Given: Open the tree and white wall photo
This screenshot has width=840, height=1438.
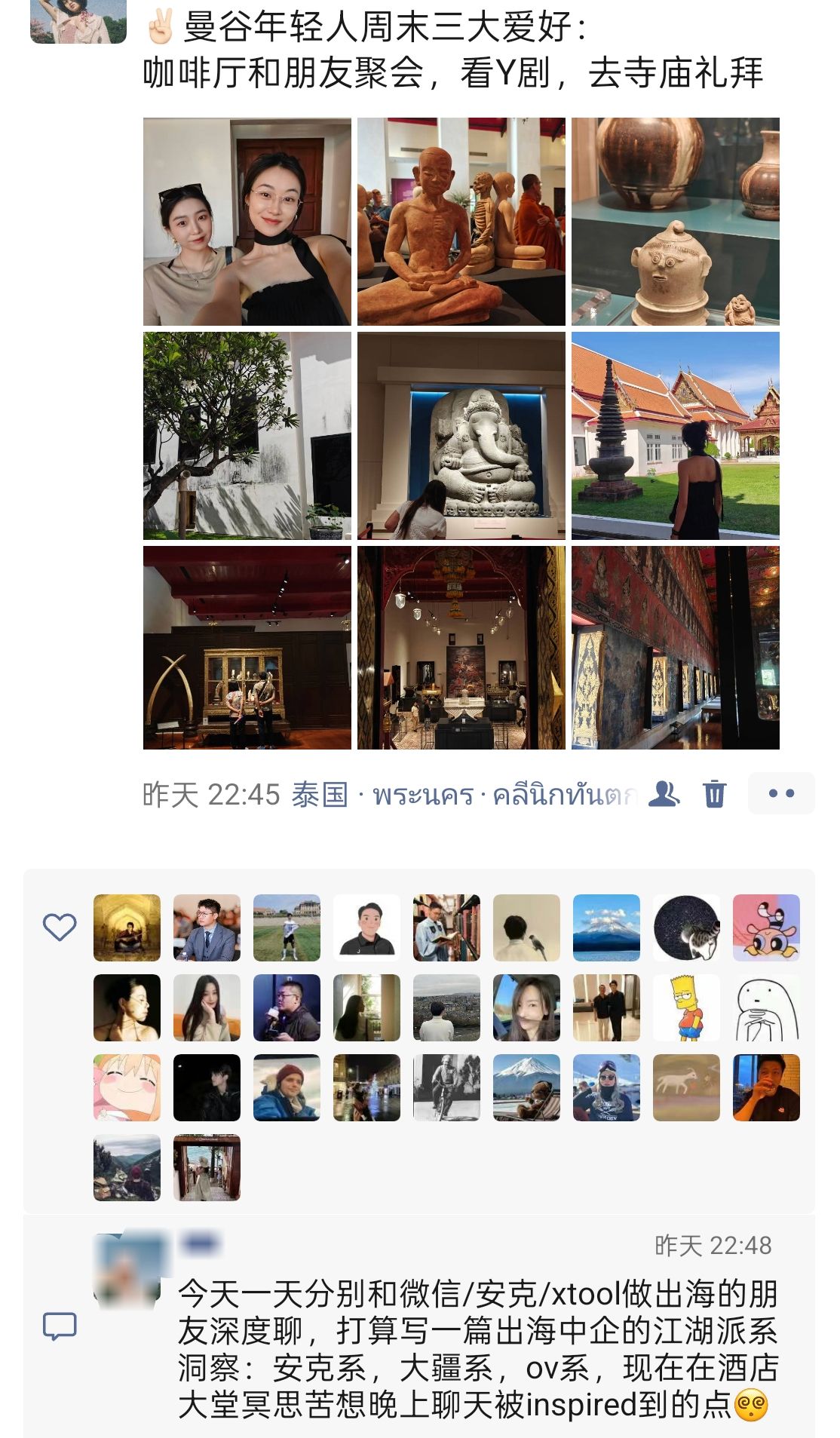Looking at the screenshot, I should (x=247, y=436).
